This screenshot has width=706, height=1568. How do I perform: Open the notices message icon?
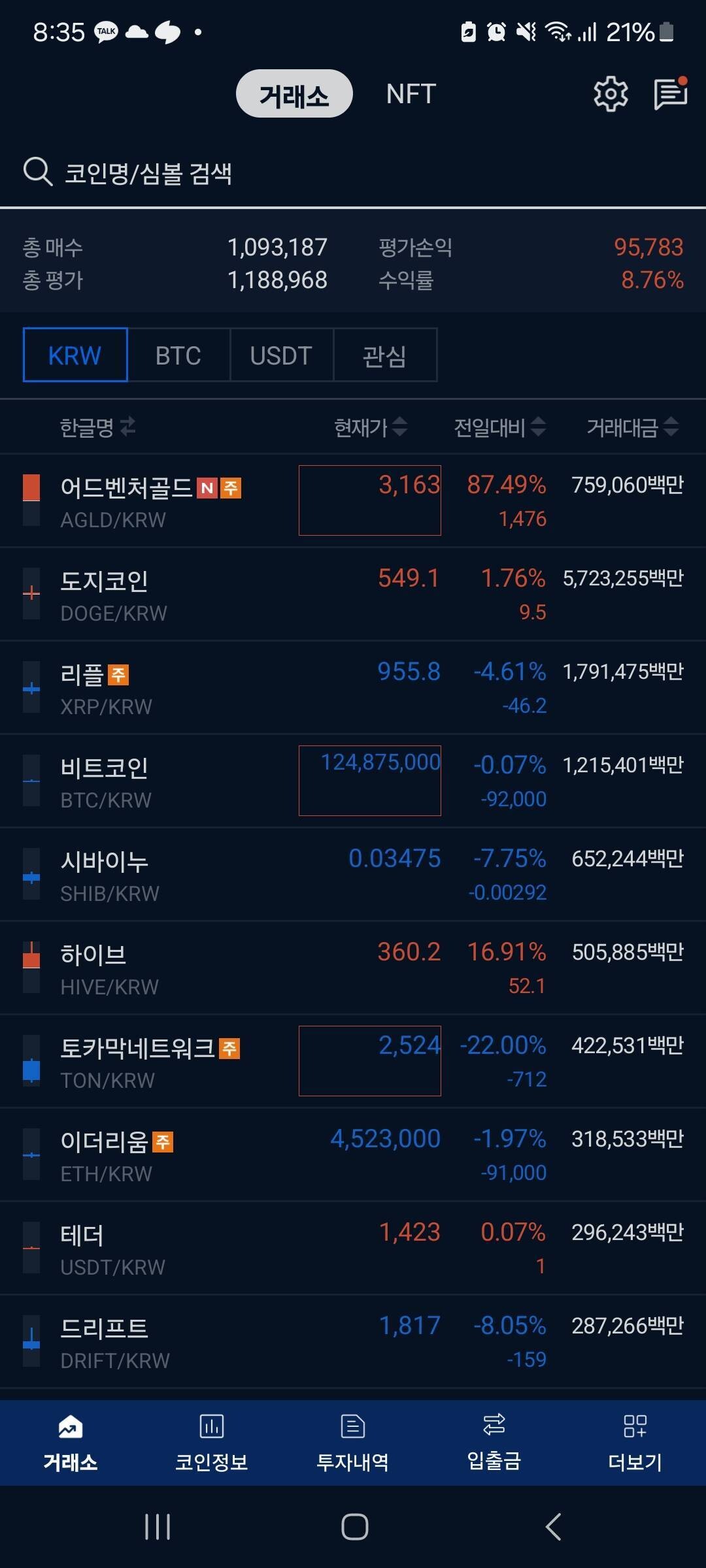click(670, 93)
